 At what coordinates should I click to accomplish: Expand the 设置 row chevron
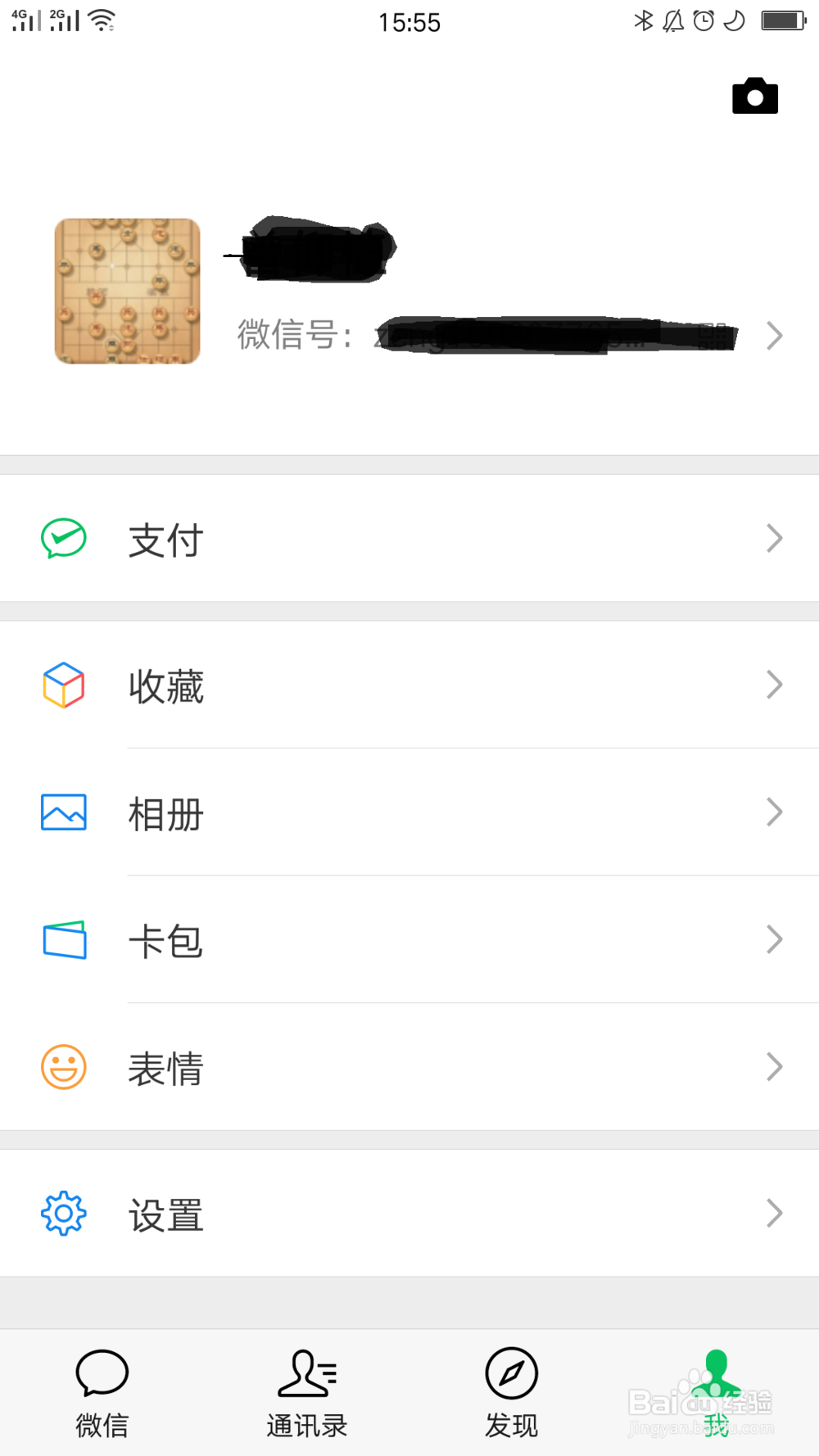[x=773, y=1213]
